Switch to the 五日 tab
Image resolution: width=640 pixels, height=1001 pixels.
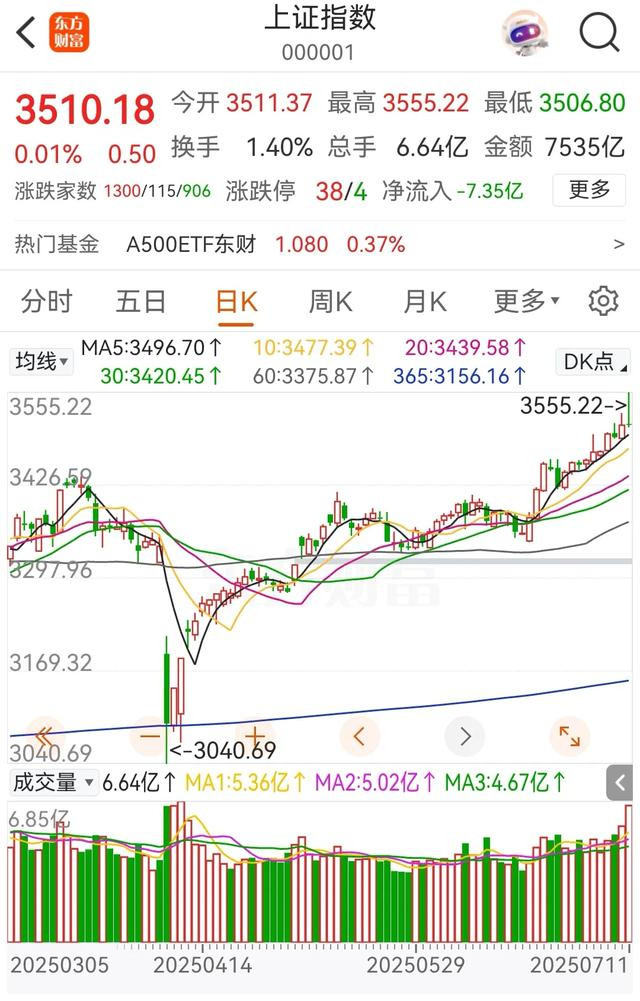coord(140,301)
